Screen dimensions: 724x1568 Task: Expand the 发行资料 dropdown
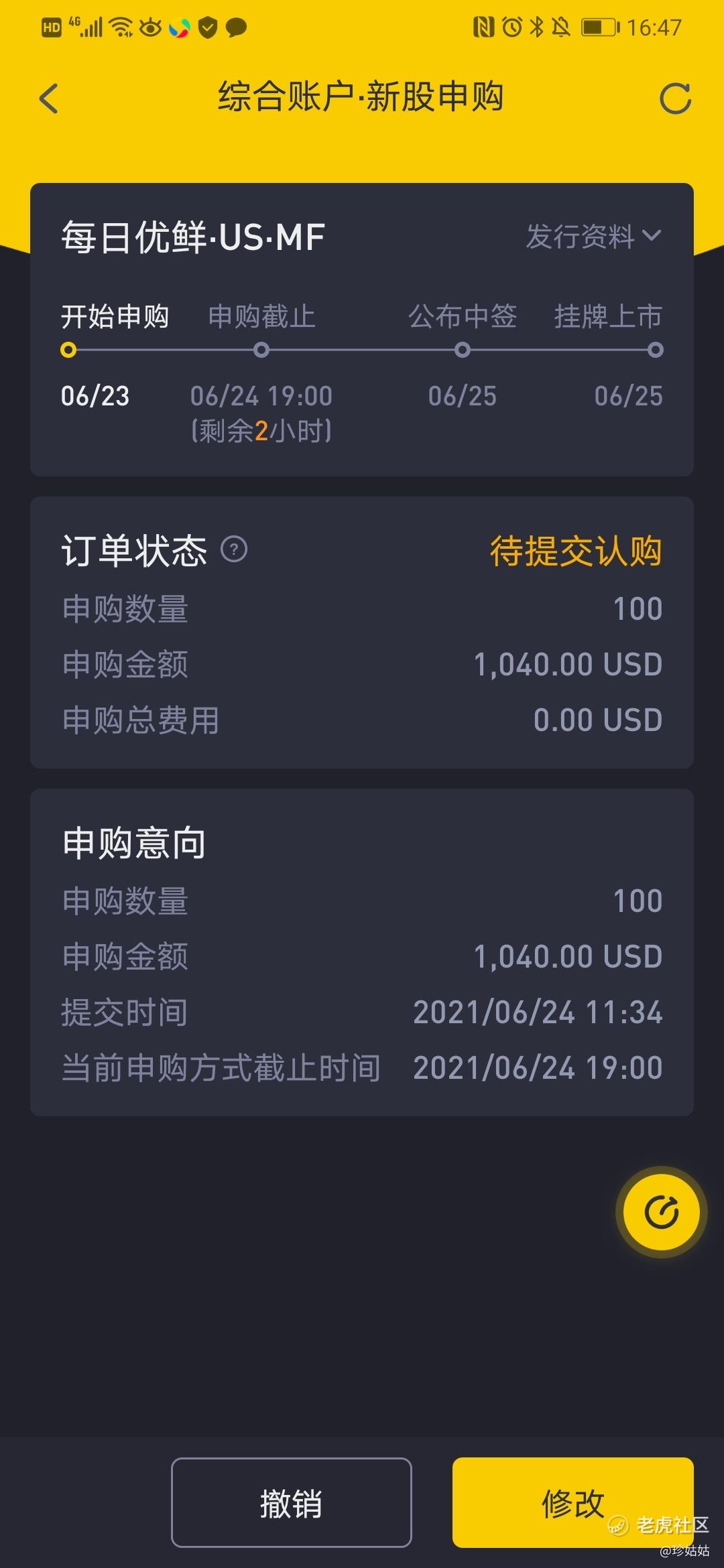click(x=593, y=236)
